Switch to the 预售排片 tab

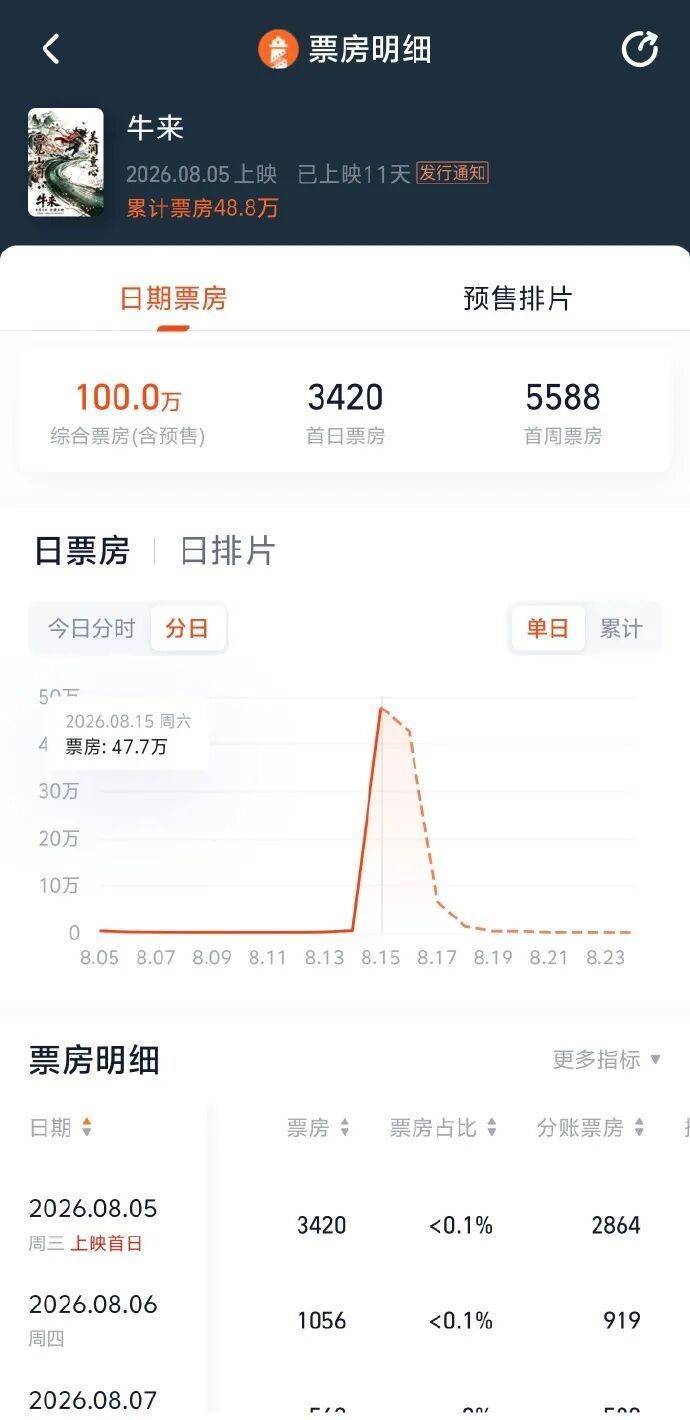(517, 298)
